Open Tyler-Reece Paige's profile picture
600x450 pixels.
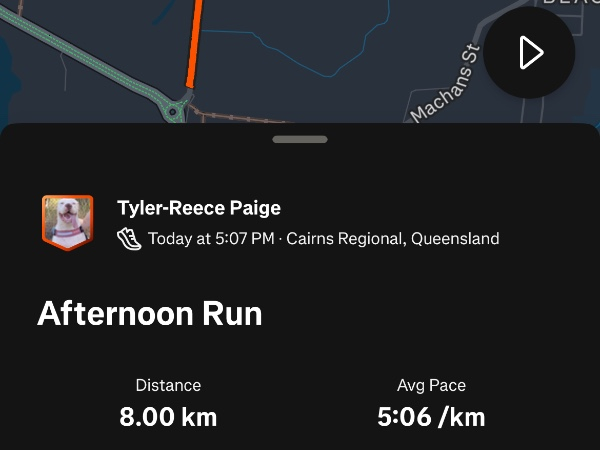click(67, 222)
